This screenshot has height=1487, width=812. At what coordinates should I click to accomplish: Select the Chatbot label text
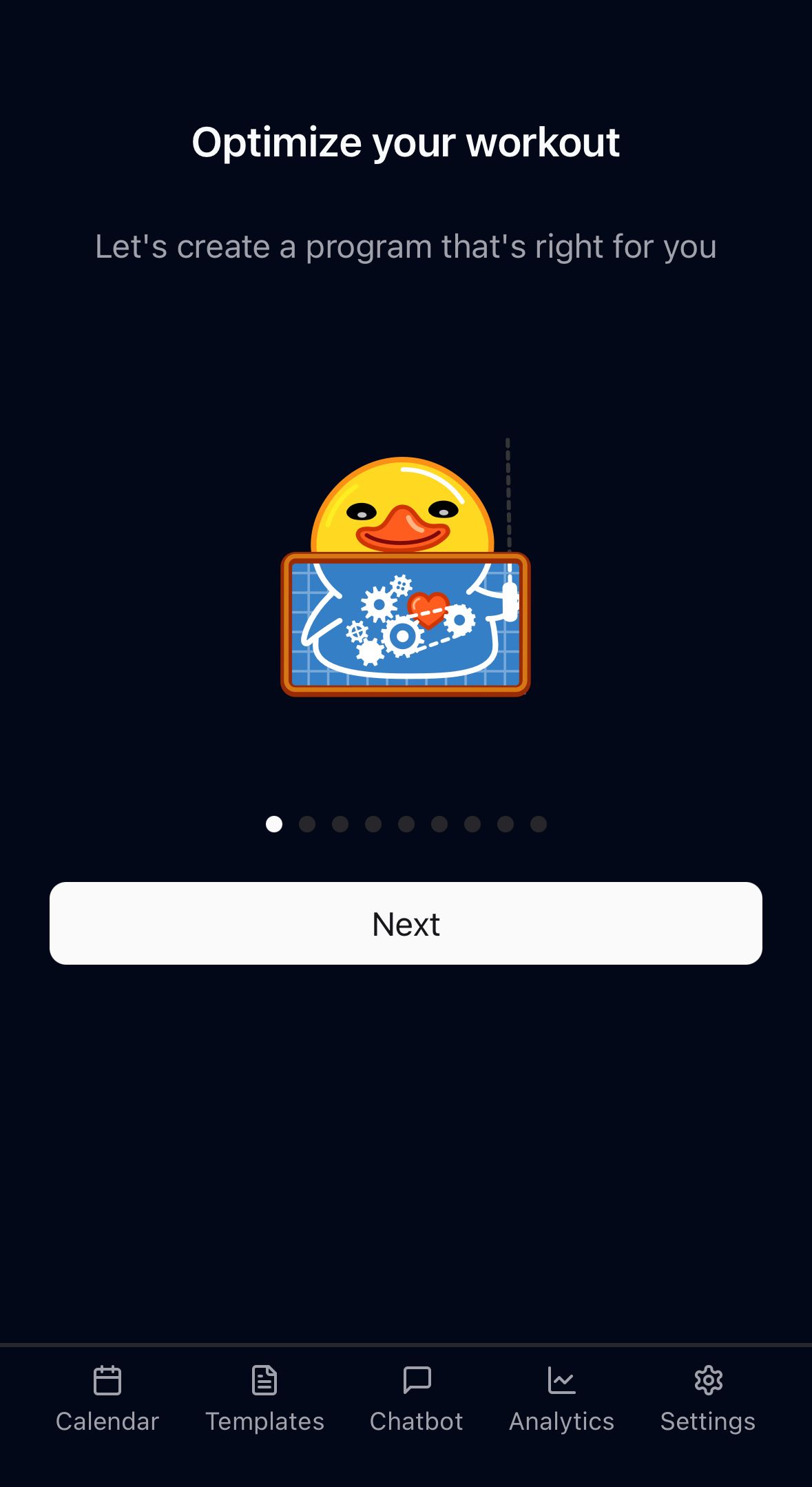[x=416, y=1420]
